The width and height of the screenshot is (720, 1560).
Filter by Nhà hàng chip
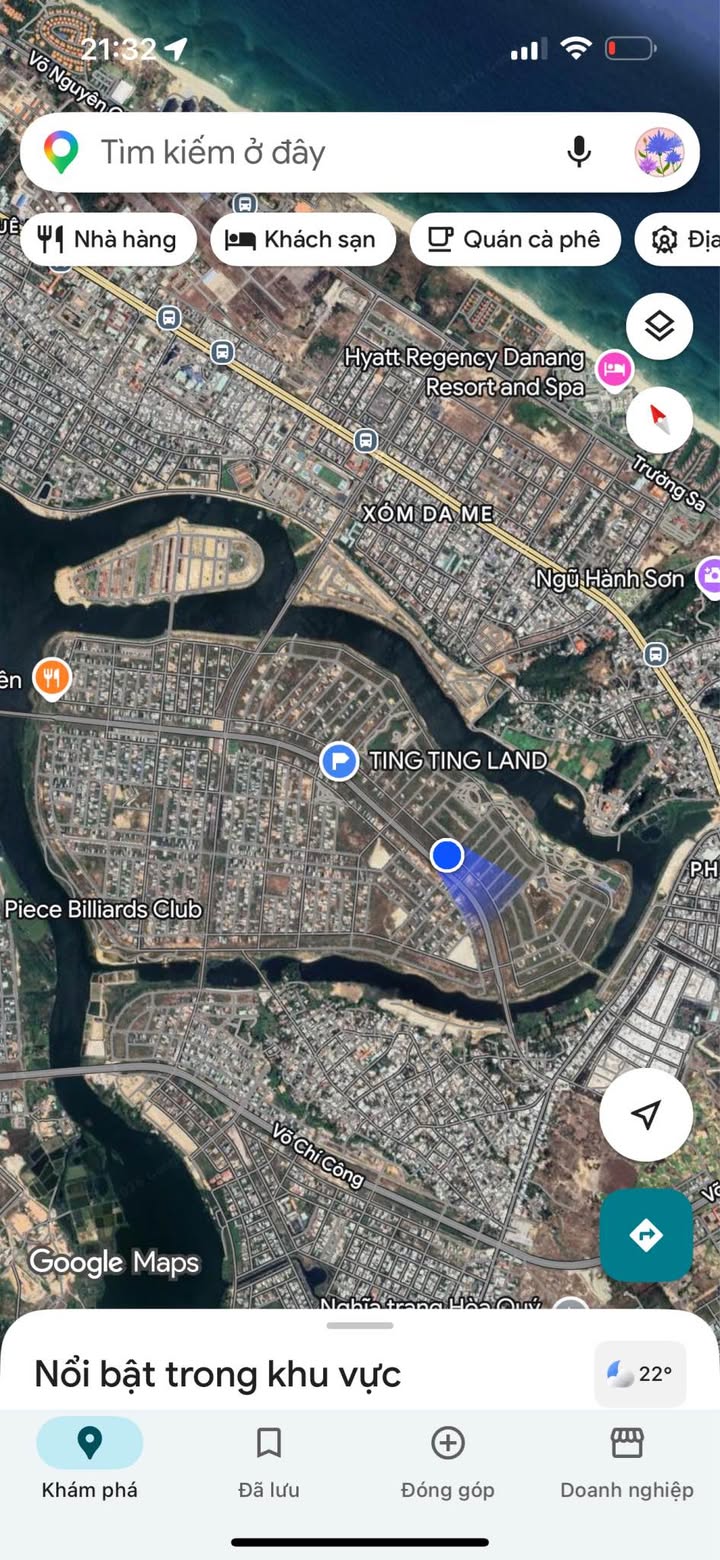click(108, 239)
